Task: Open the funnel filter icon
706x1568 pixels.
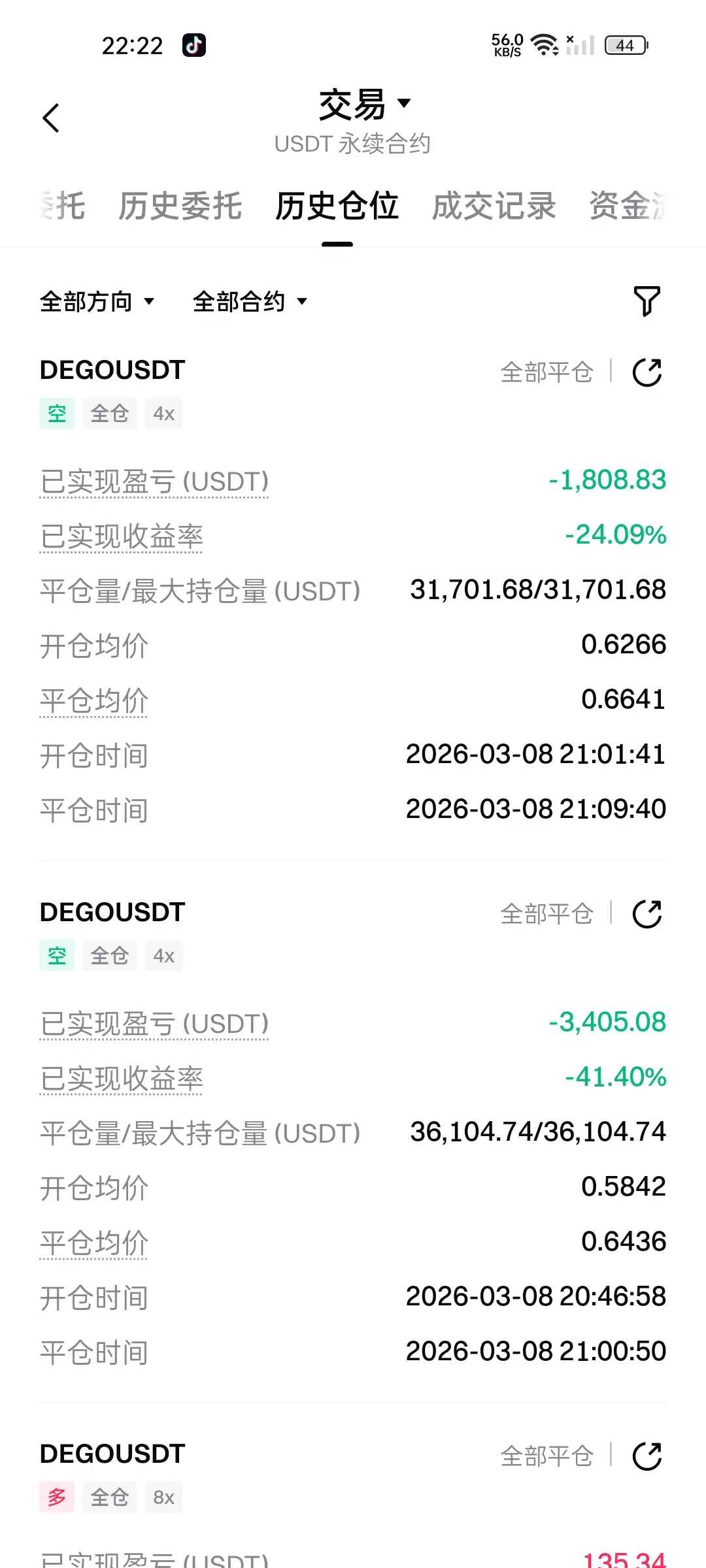Action: click(x=647, y=301)
